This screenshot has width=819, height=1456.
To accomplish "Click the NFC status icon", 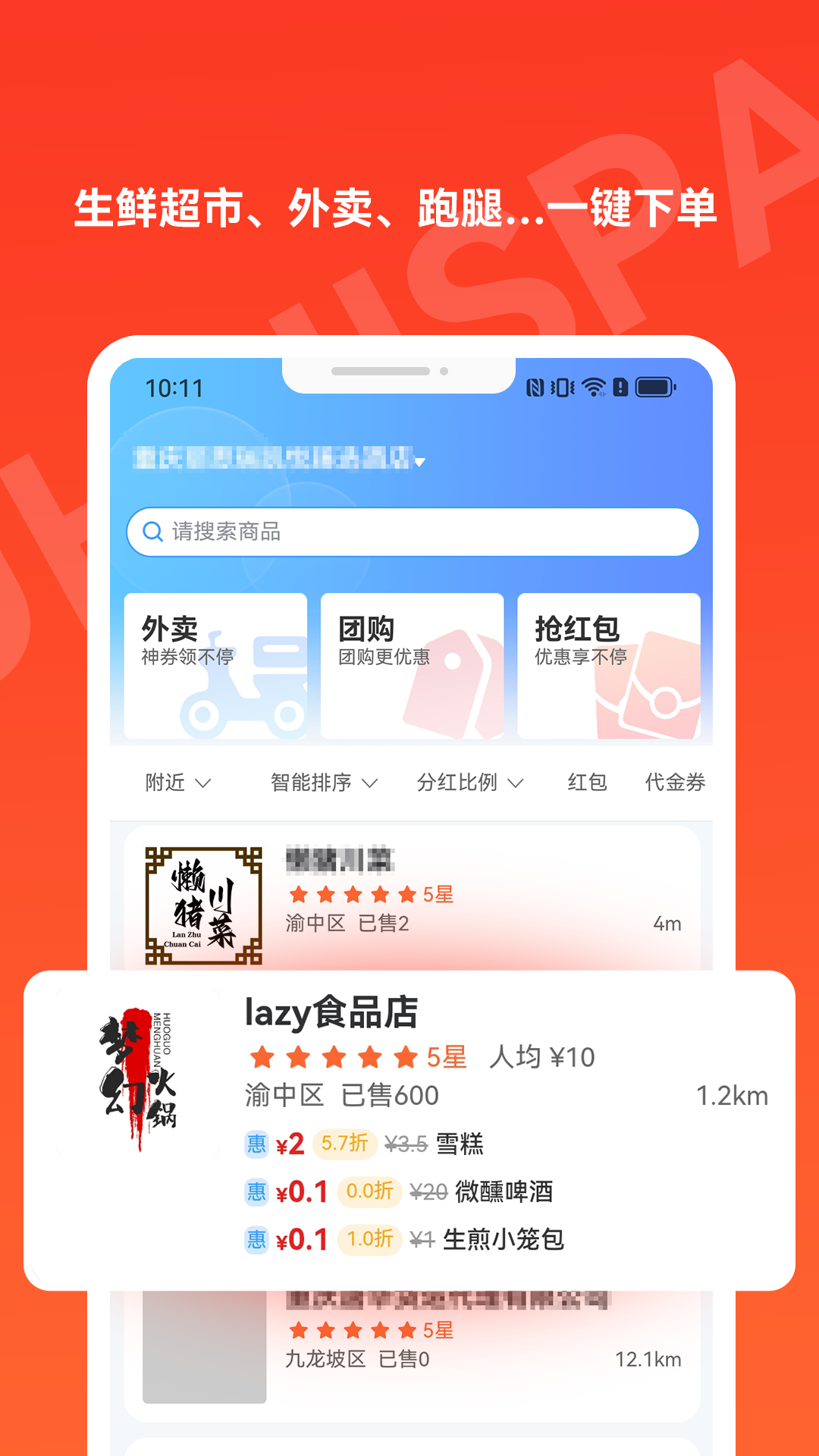I will click(x=536, y=388).
